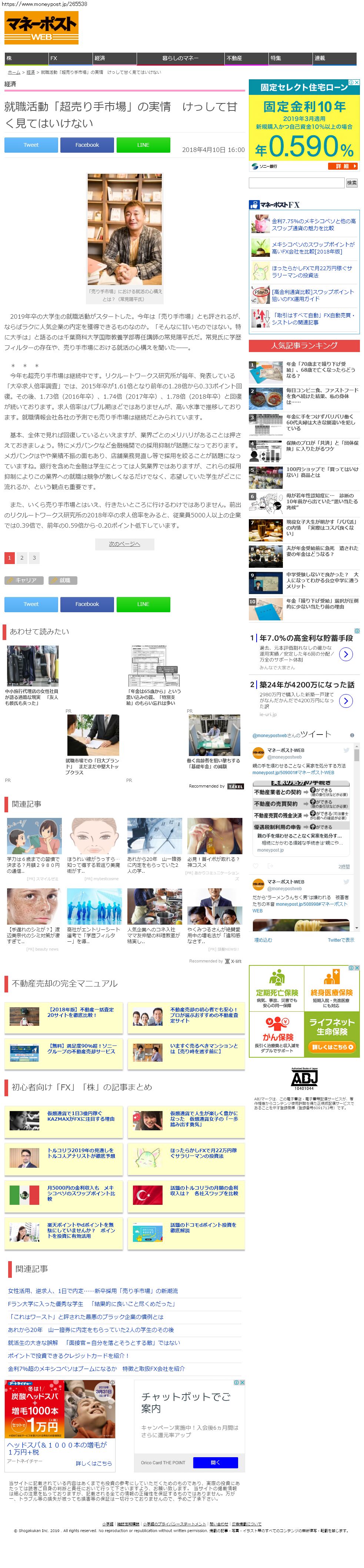This screenshot has height=1568, width=364.
Task: Open page 2 of the article
Action: pos(22,558)
